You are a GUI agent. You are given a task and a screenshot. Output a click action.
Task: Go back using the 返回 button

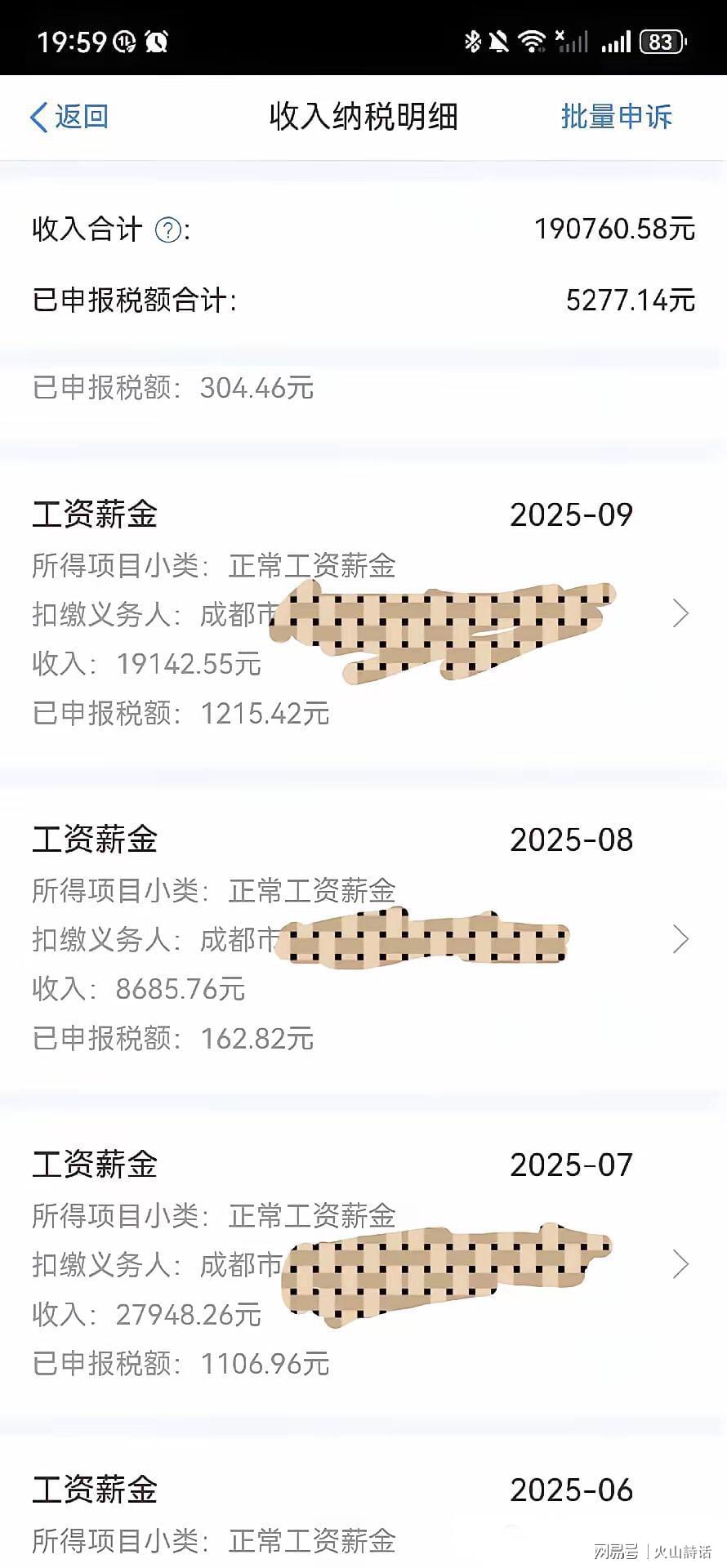coord(69,117)
